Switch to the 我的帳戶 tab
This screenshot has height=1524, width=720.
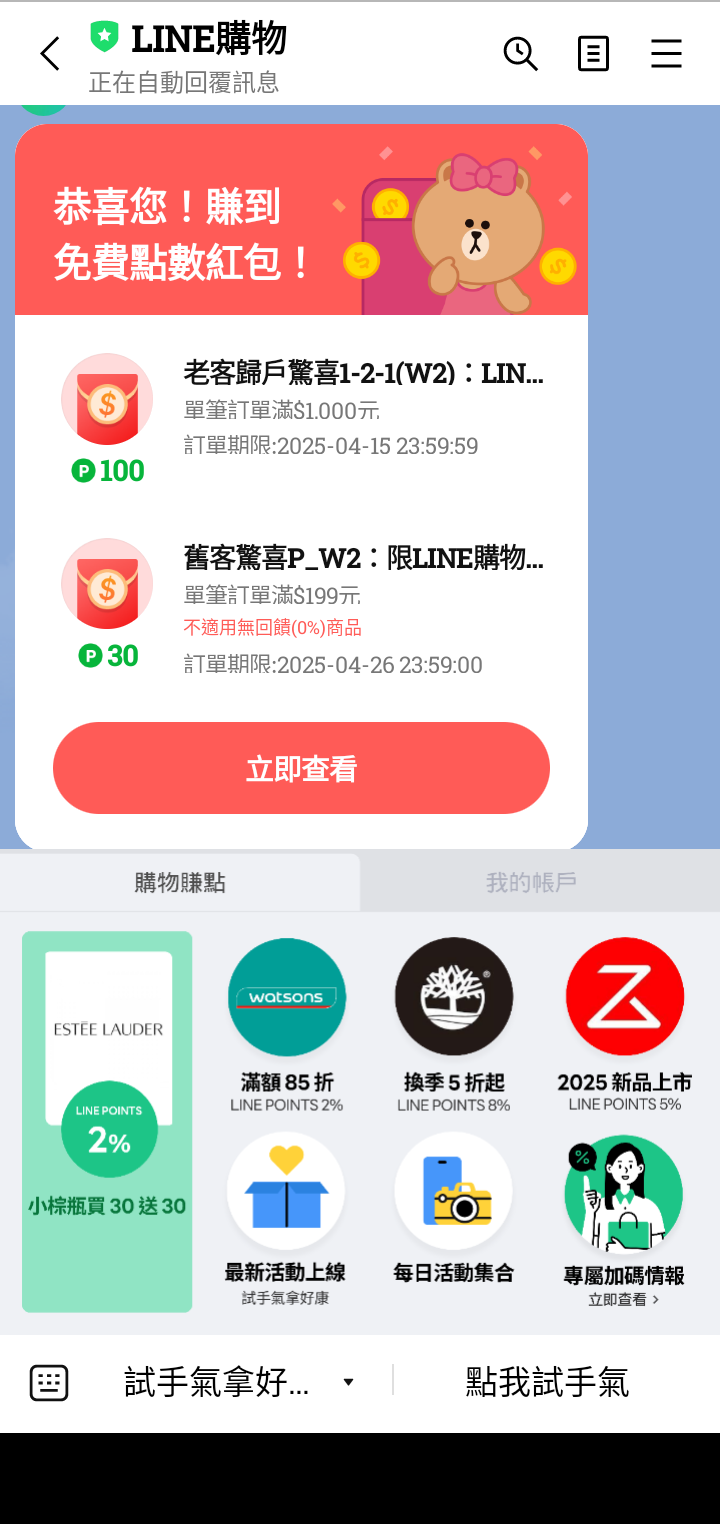point(531,882)
